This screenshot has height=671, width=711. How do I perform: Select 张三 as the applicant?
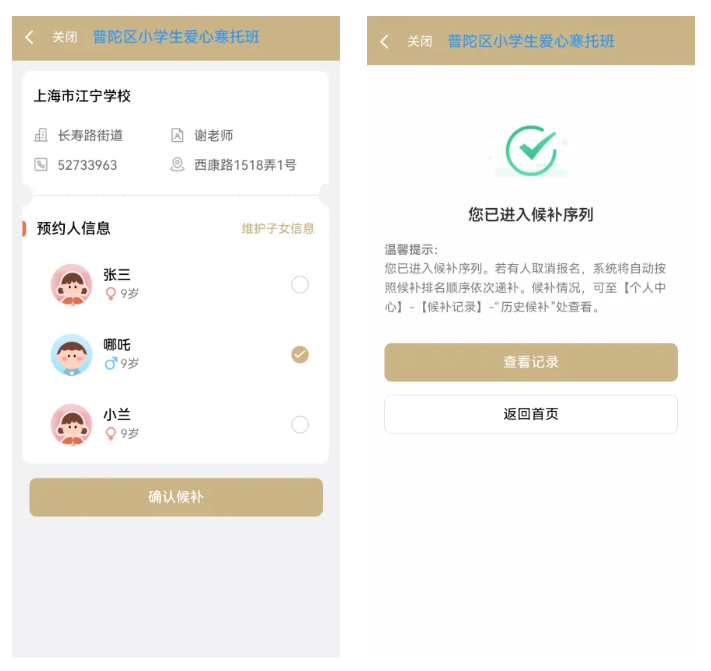coord(299,285)
